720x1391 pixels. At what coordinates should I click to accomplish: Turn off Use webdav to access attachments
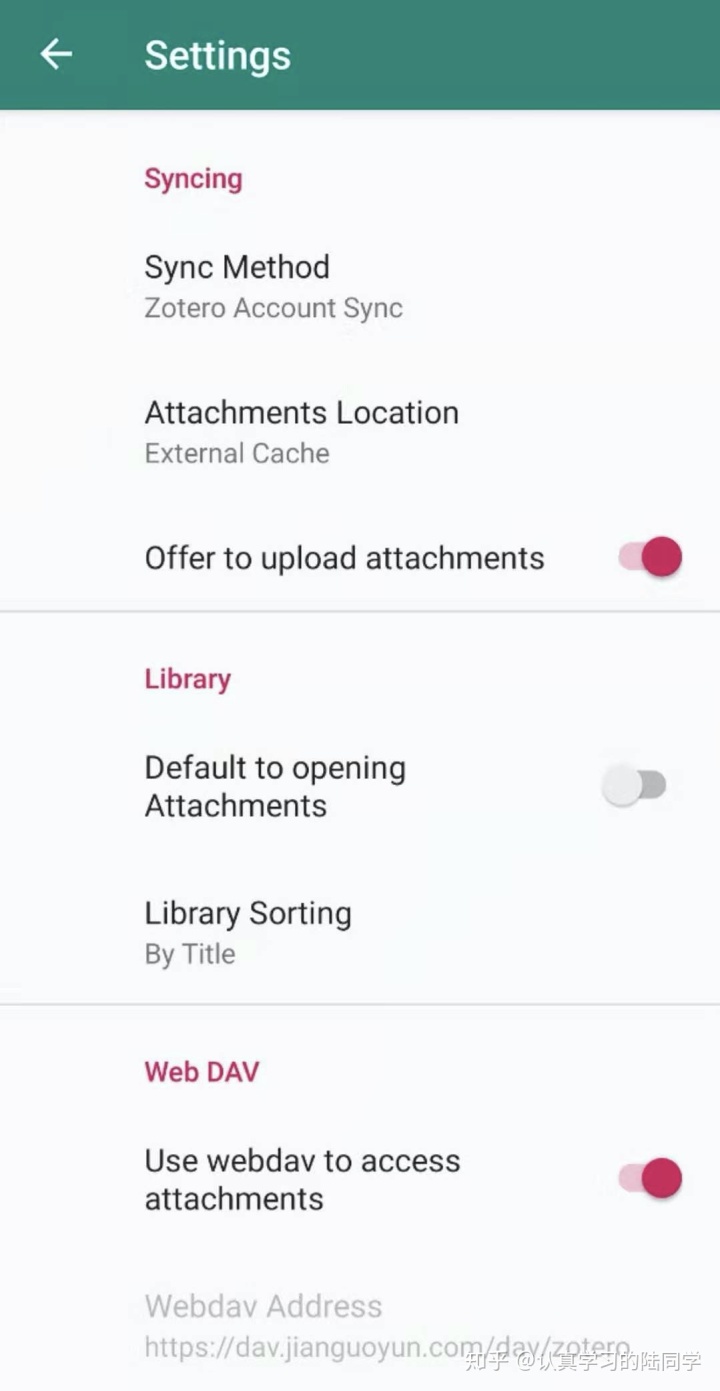[x=650, y=1179]
